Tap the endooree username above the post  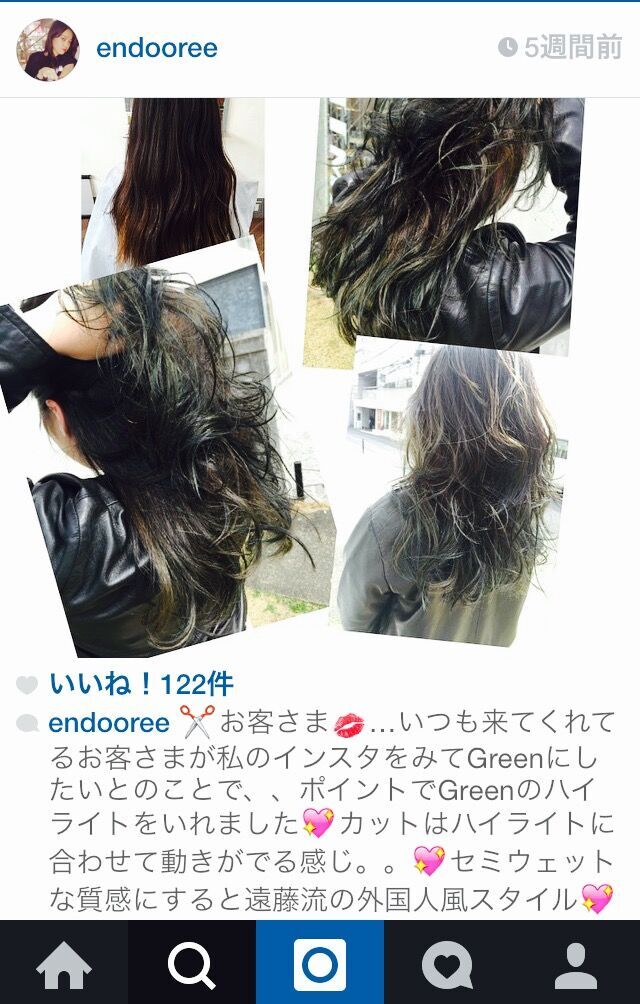tap(156, 48)
